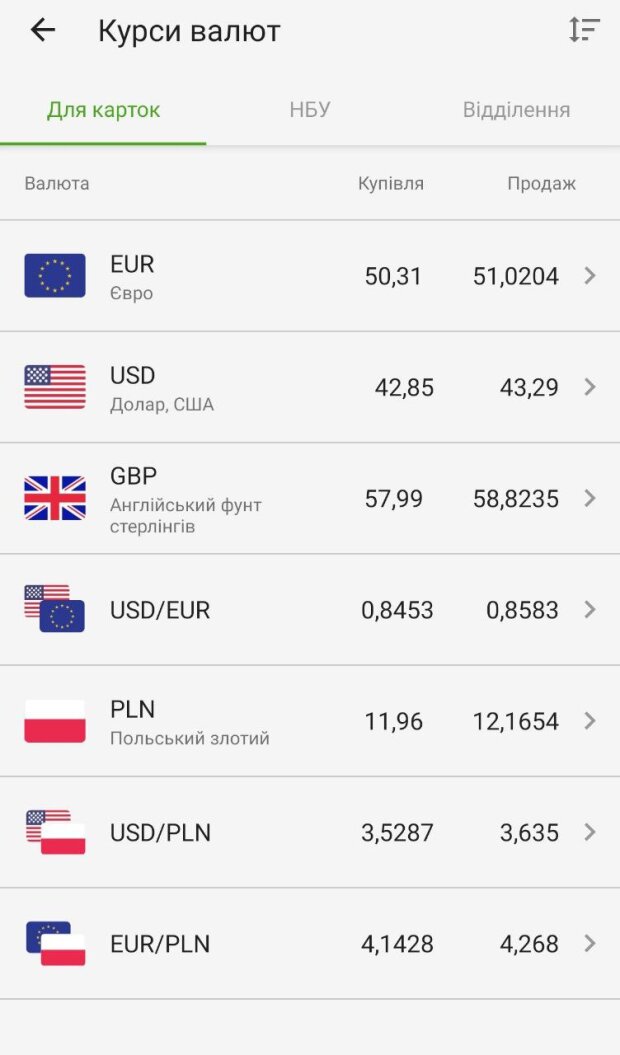View GBP pound sterling rate details
Image resolution: width=620 pixels, height=1055 pixels.
[x=310, y=498]
